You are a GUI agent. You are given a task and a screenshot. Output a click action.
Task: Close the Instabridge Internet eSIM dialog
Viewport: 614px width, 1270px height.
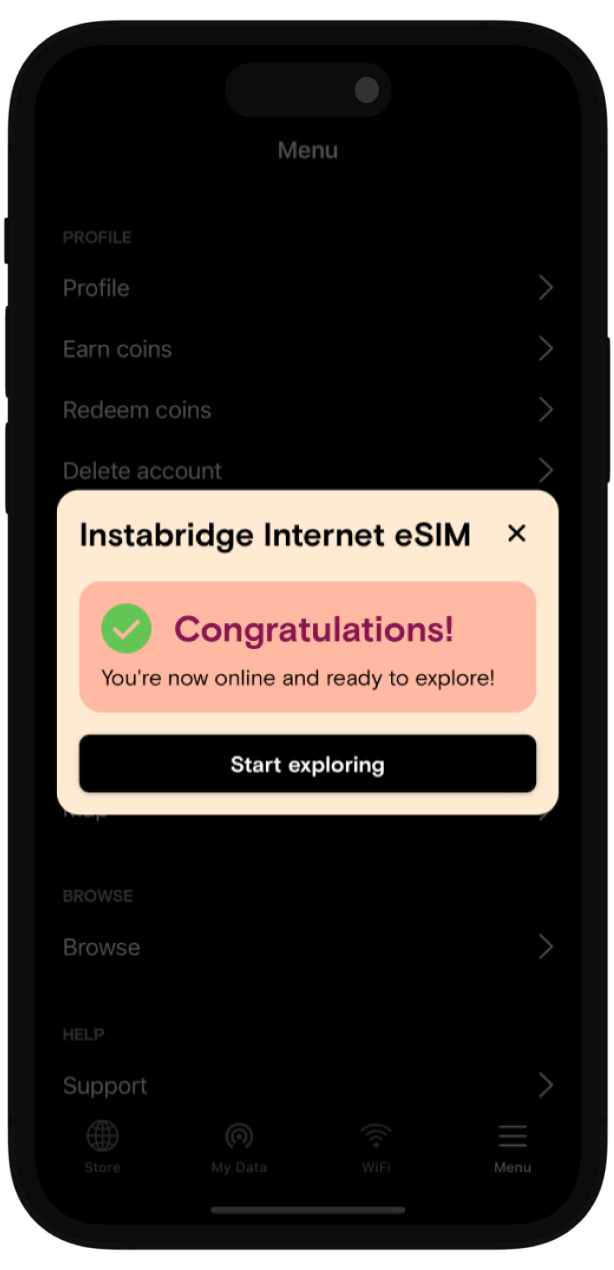tap(516, 534)
